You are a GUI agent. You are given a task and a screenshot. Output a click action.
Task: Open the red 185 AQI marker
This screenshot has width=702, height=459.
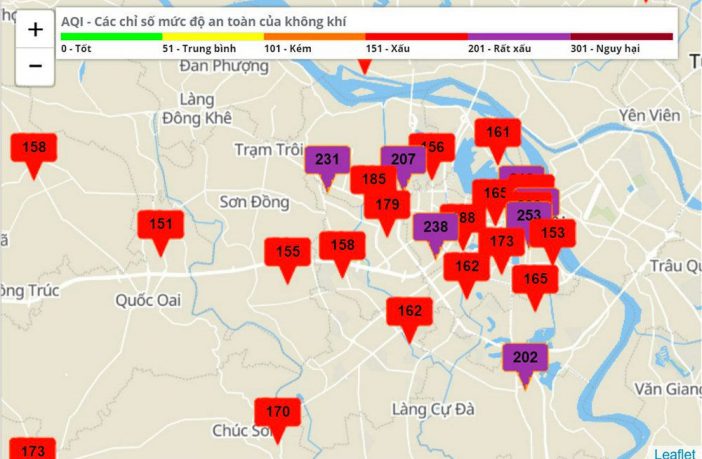(372, 180)
